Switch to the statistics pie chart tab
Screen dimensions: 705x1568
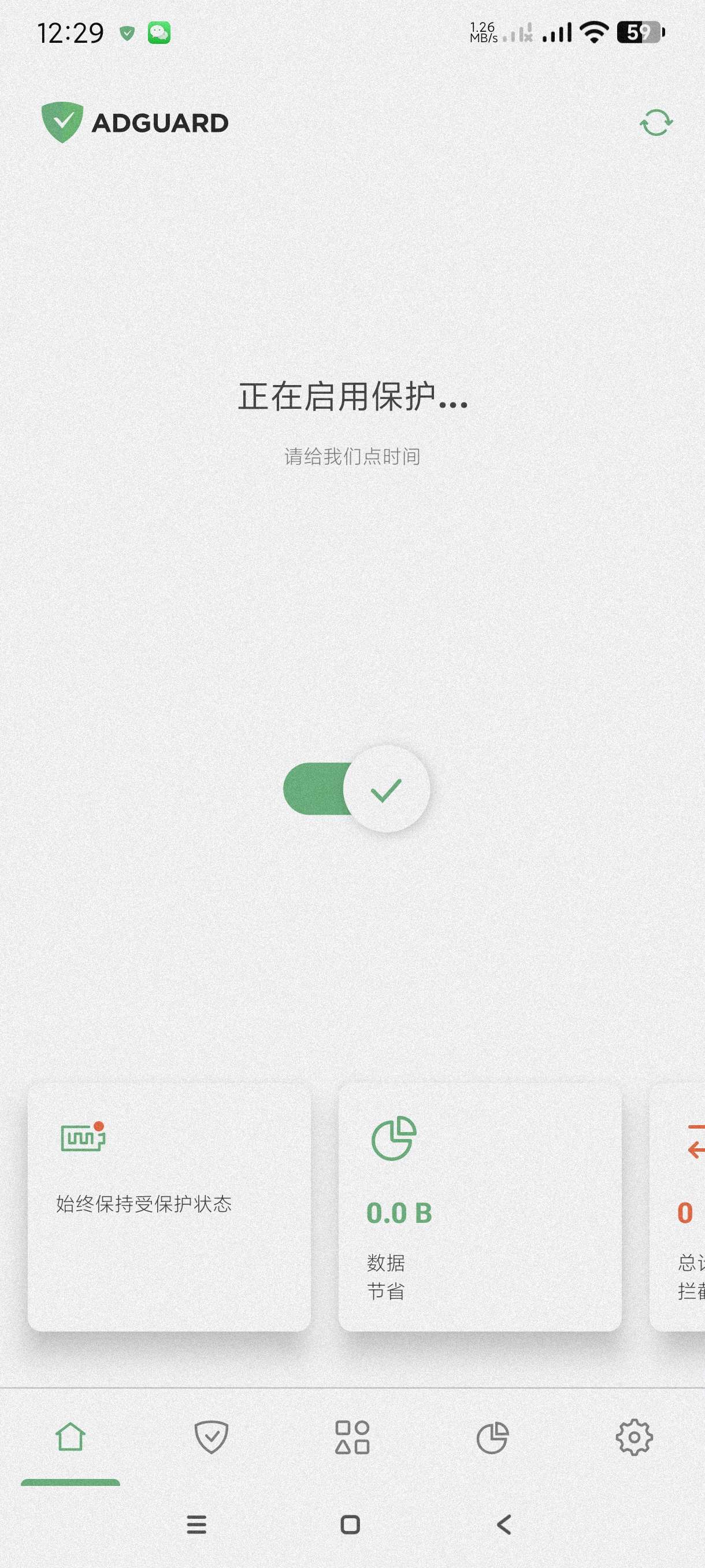[x=492, y=1438]
